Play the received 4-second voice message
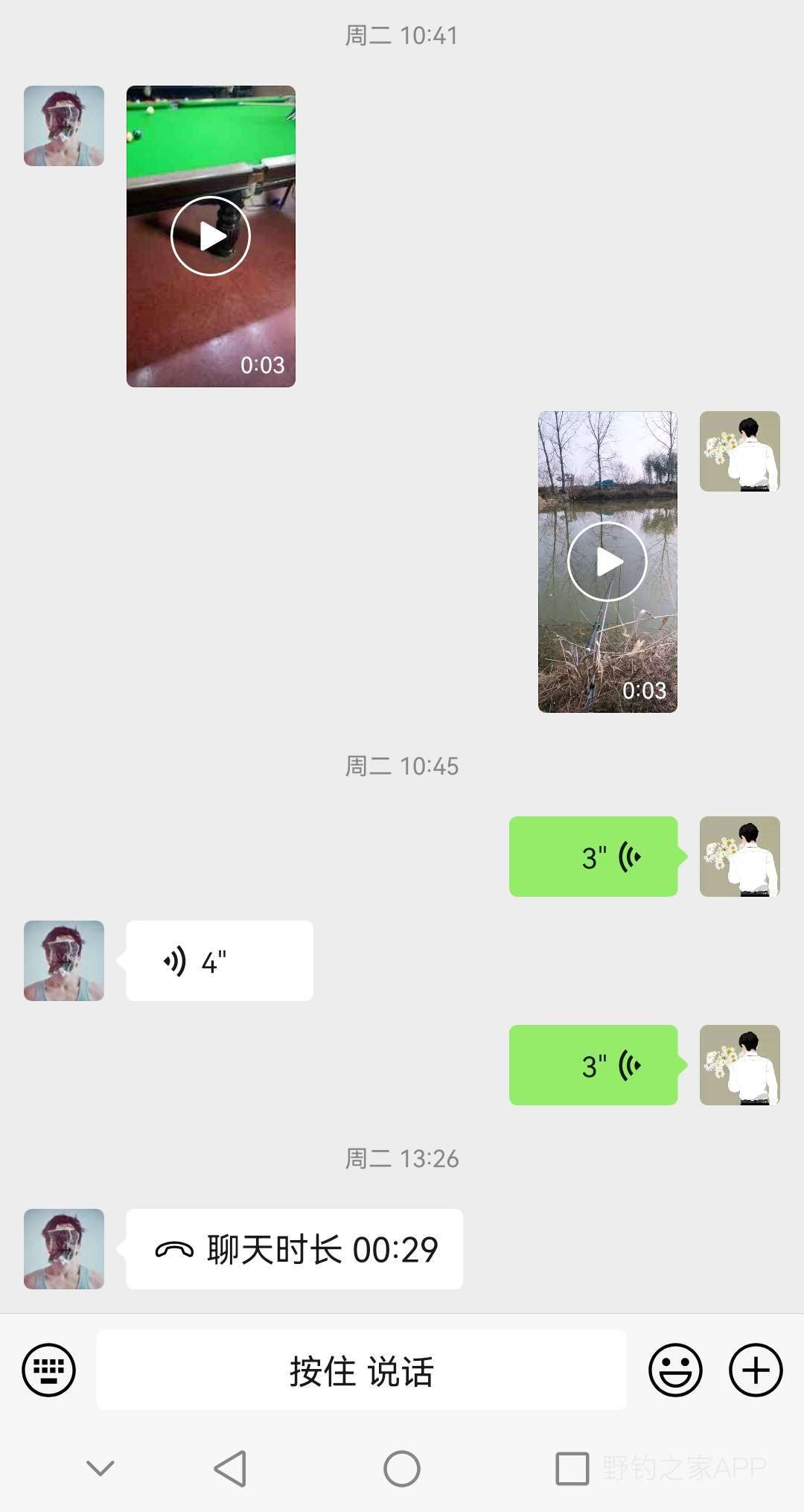Viewport: 804px width, 1512px height. click(x=219, y=961)
